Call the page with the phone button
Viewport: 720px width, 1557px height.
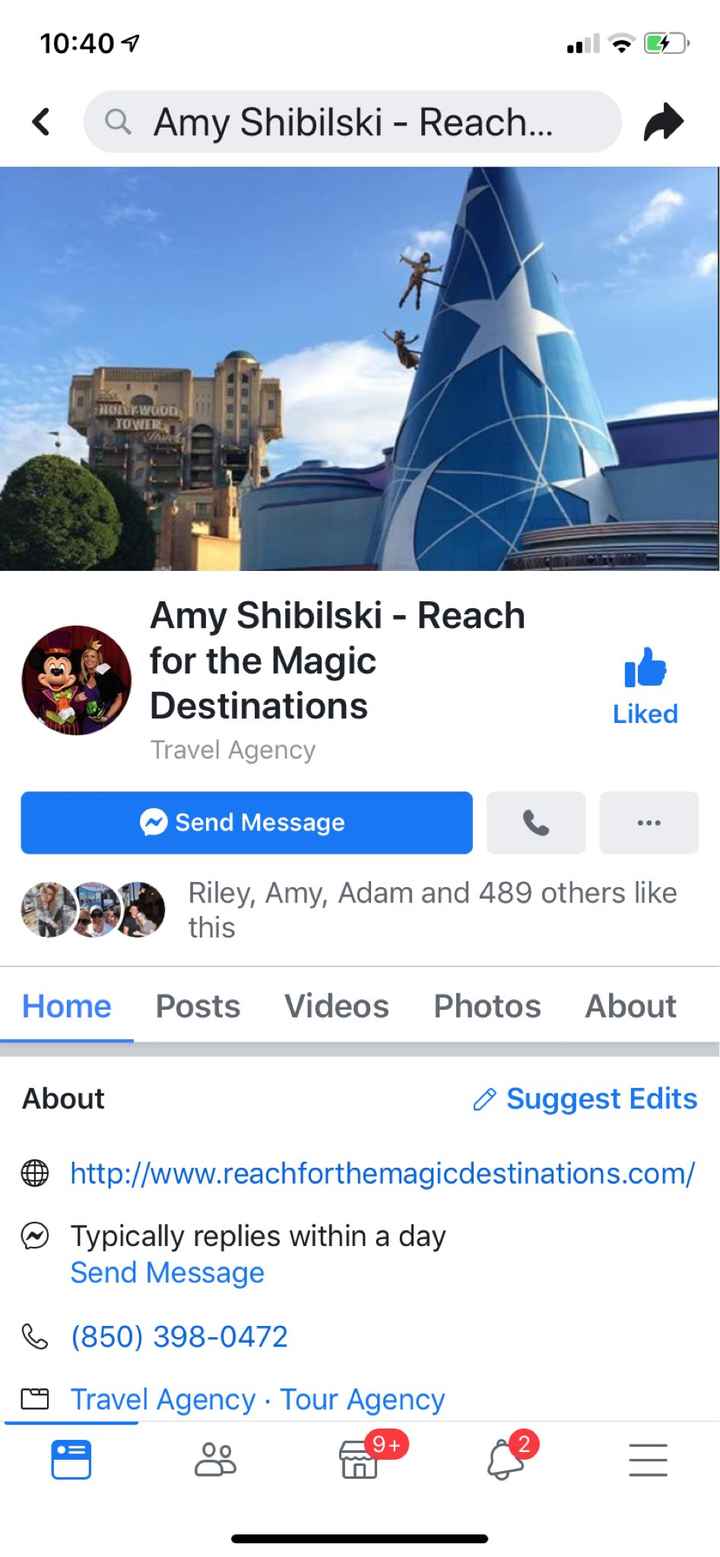pyautogui.click(x=536, y=822)
